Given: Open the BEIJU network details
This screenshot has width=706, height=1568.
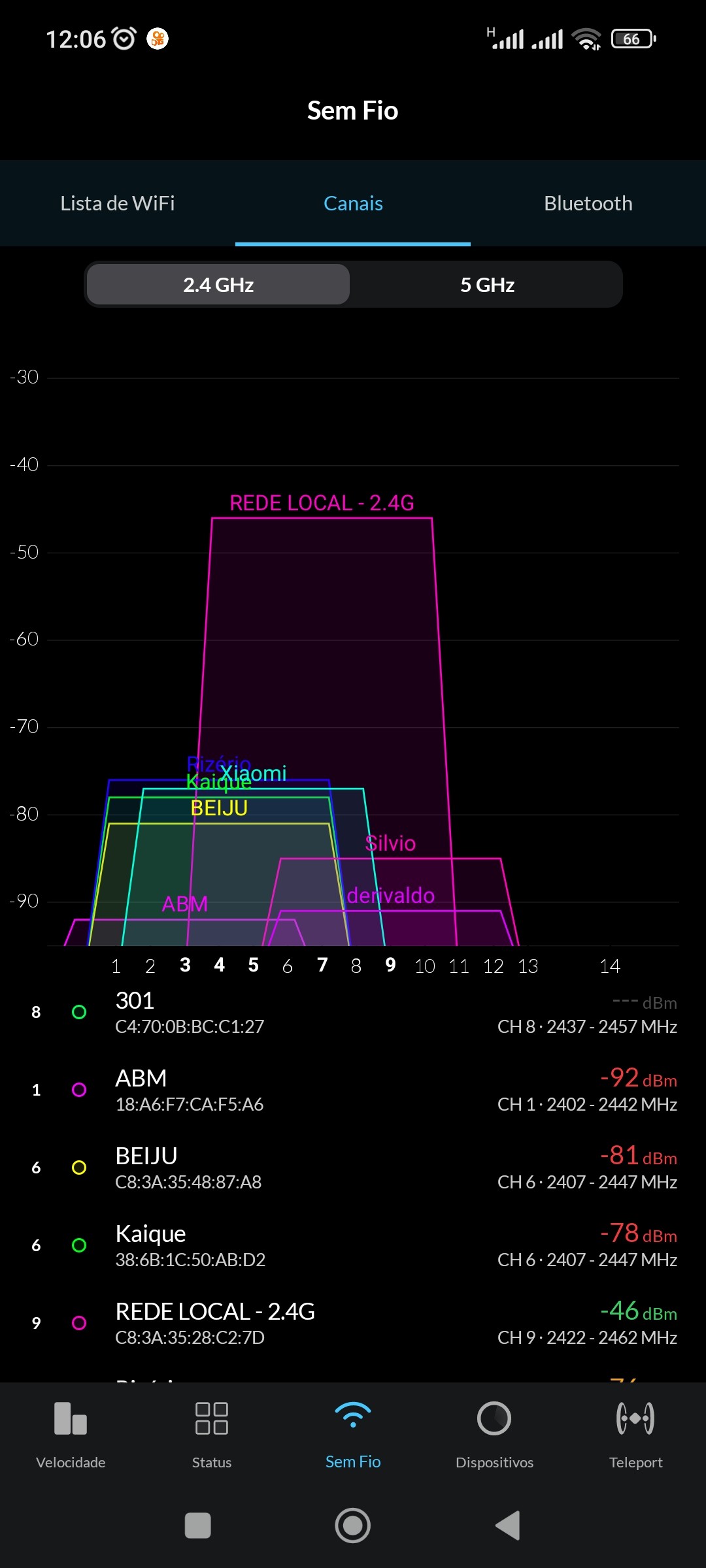Looking at the screenshot, I should click(x=353, y=1168).
